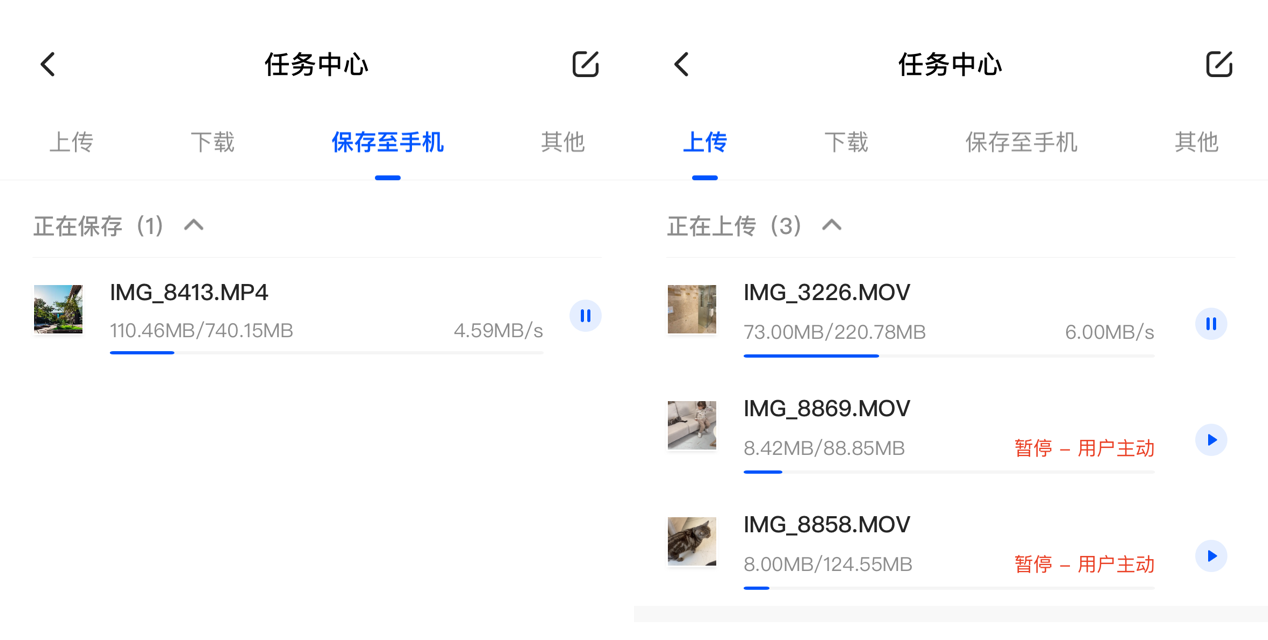Viewport: 1268px width, 640px height.
Task: Go back from the upload task screen
Action: point(682,65)
